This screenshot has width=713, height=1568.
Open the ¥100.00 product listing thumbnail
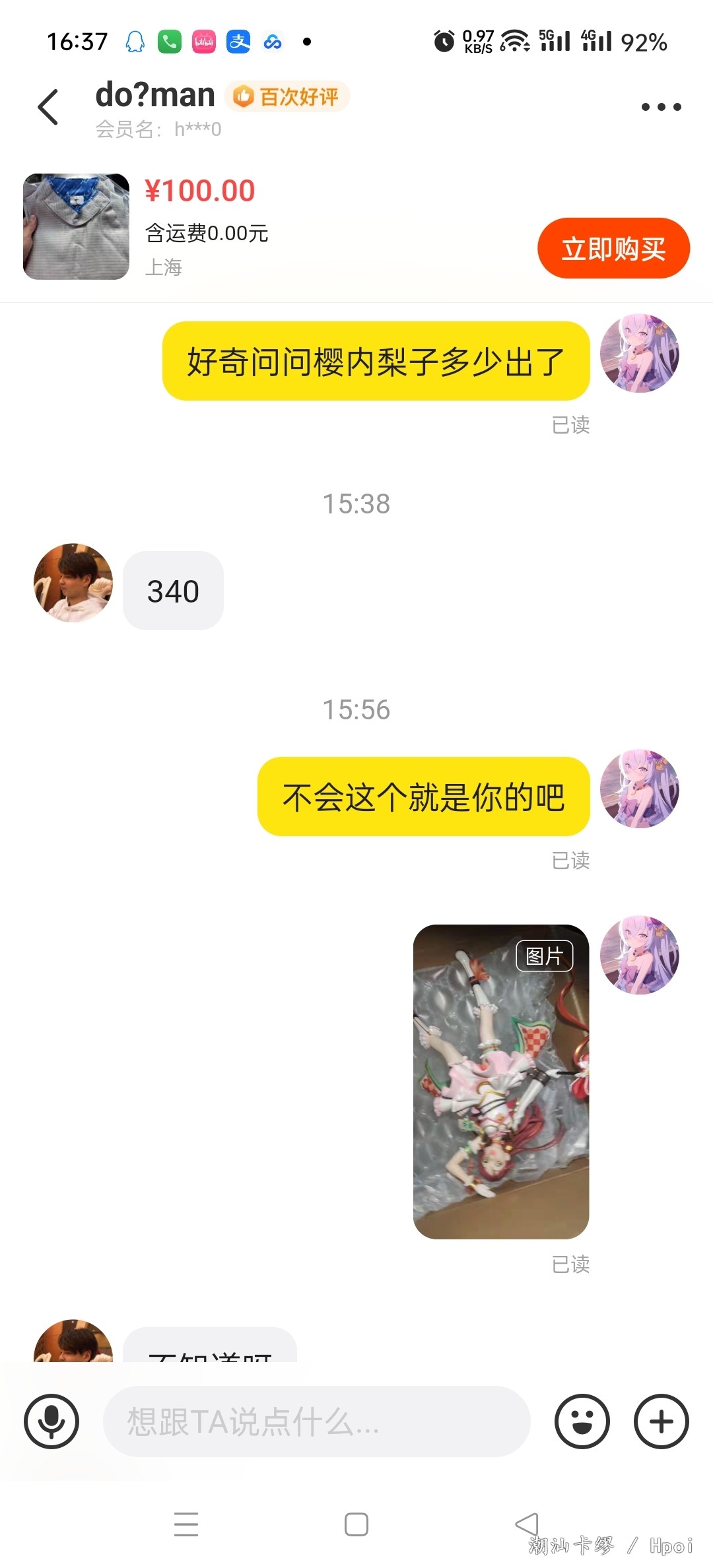point(76,226)
